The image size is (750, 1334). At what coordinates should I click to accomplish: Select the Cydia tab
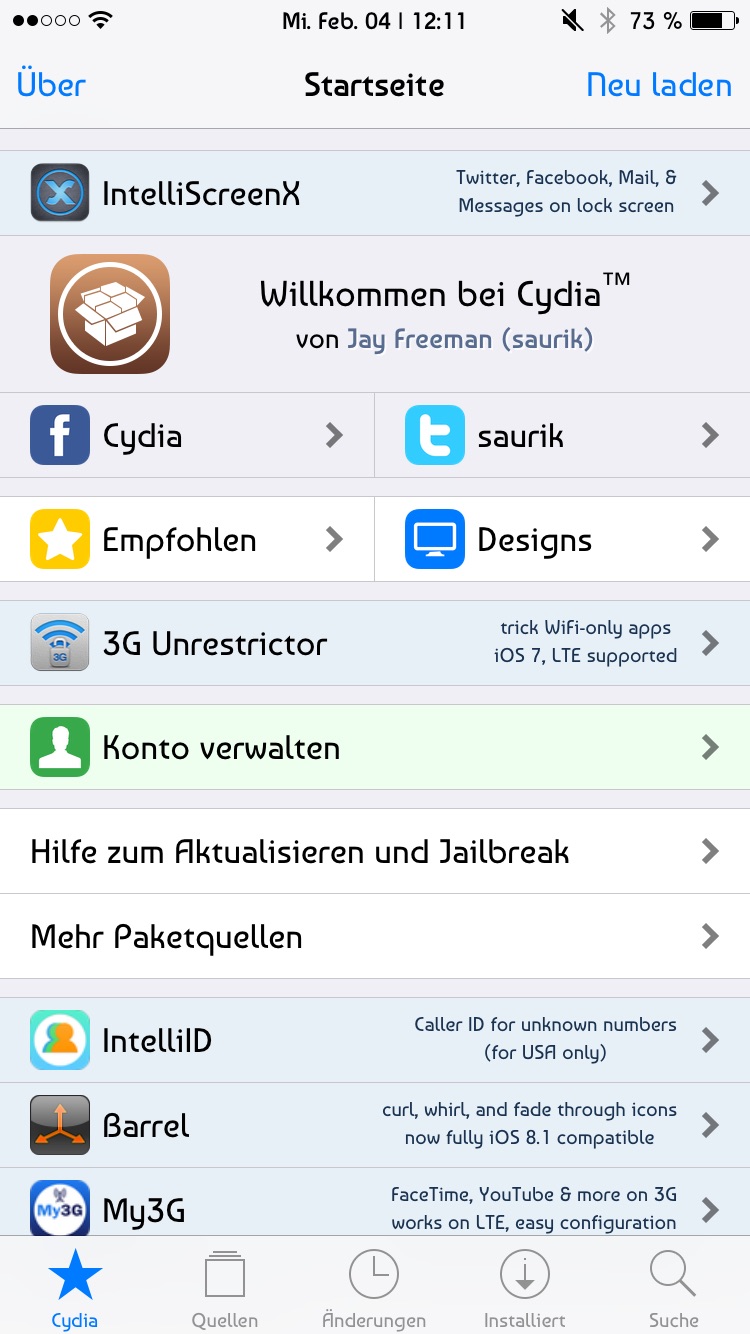pyautogui.click(x=75, y=1288)
